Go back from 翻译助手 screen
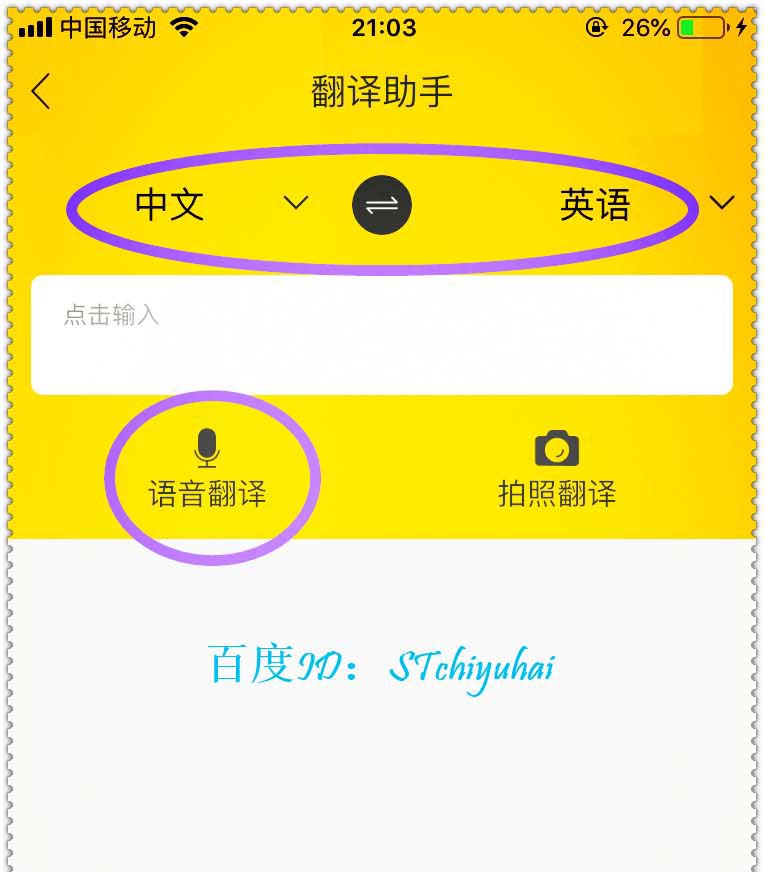764x872 pixels. (x=40, y=92)
